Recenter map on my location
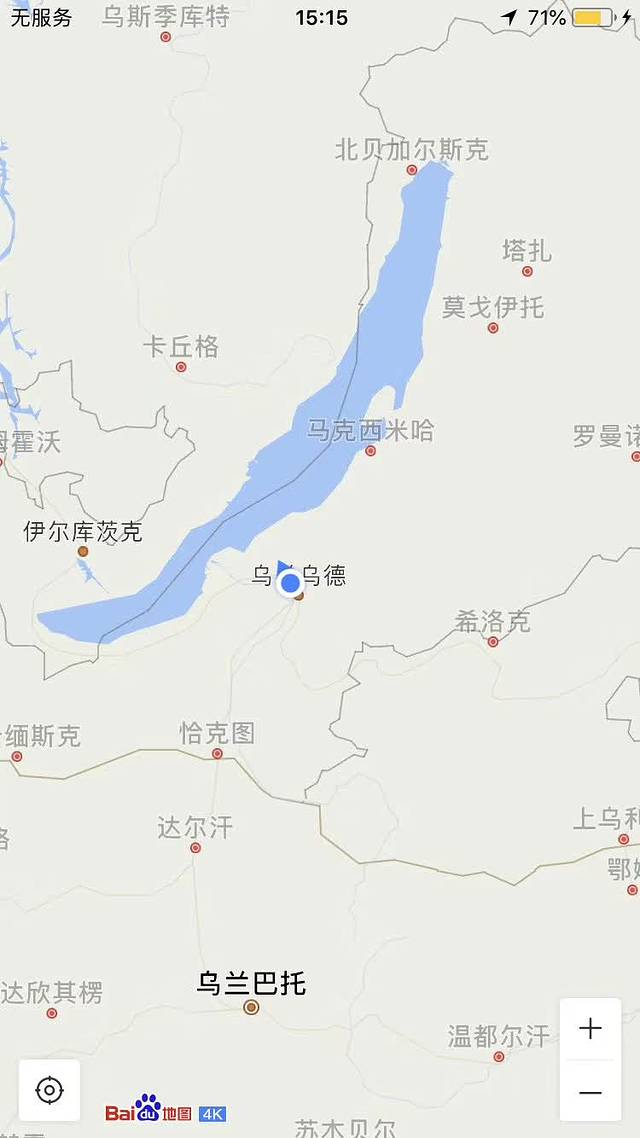Image resolution: width=640 pixels, height=1138 pixels. point(49,1090)
